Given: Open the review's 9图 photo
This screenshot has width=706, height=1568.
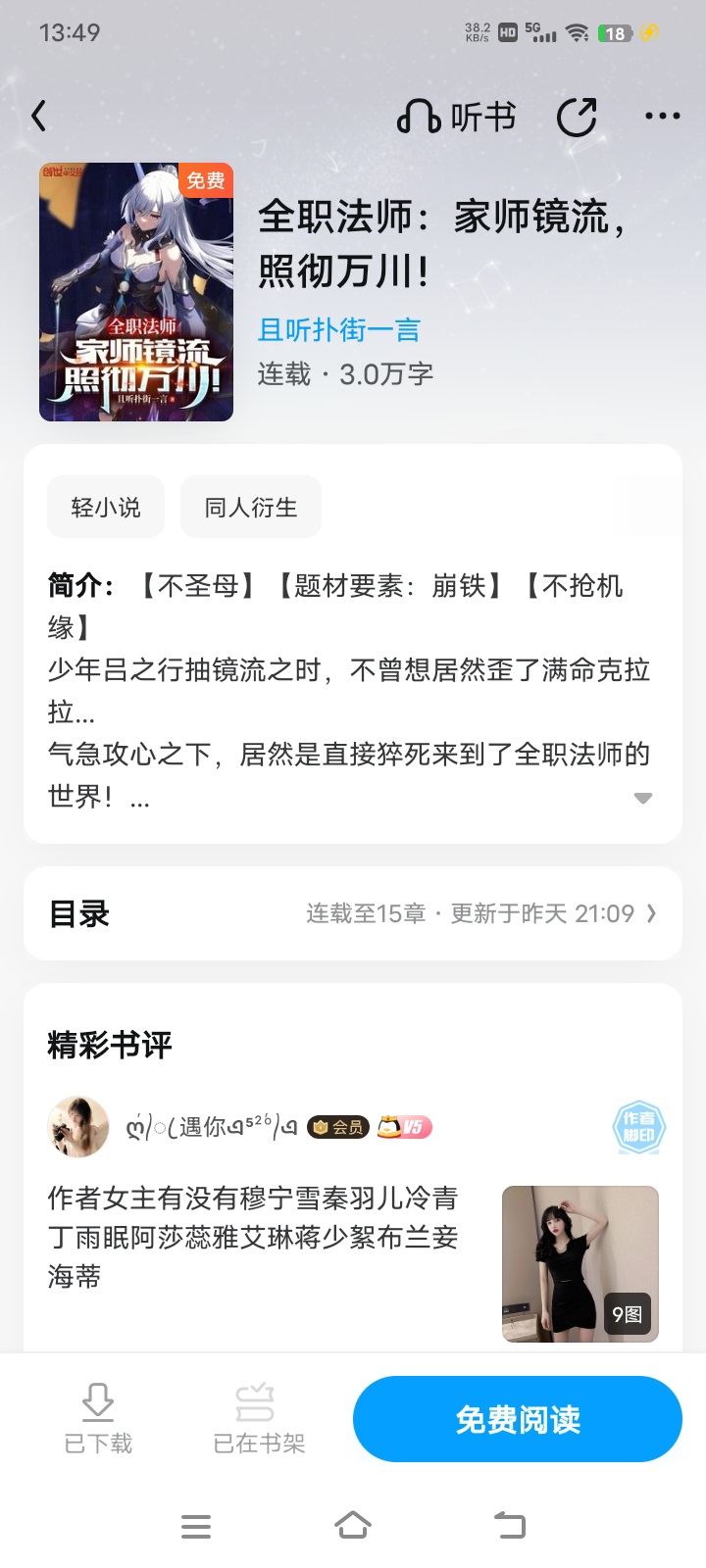Looking at the screenshot, I should point(580,1264).
